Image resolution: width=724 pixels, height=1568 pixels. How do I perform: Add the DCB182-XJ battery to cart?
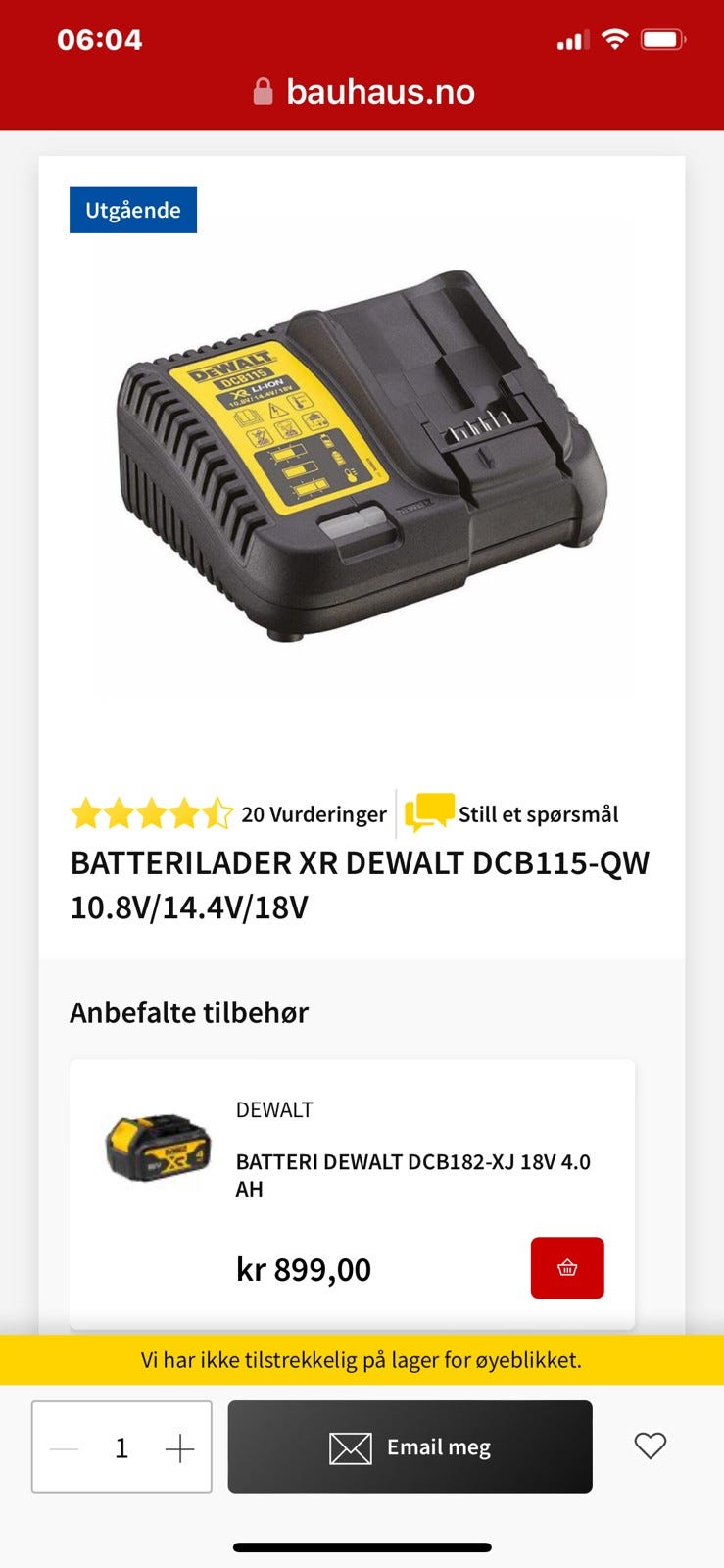(567, 1268)
